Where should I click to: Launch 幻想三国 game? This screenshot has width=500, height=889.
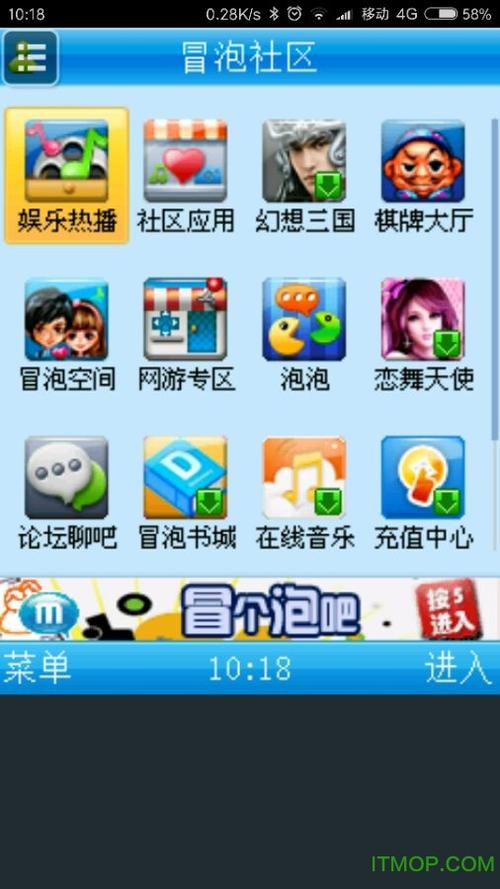tap(304, 176)
